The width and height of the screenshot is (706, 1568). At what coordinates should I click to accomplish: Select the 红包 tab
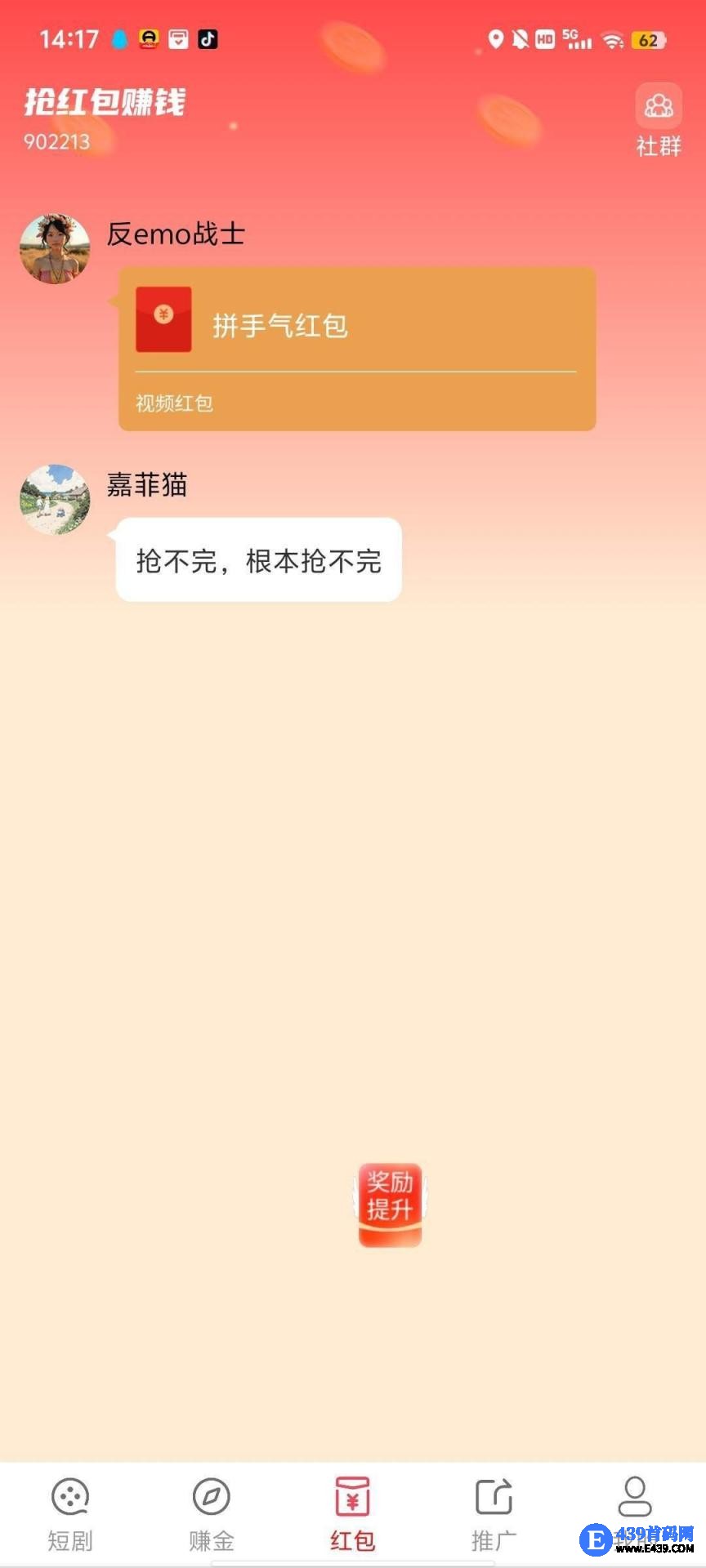pyautogui.click(x=352, y=1513)
